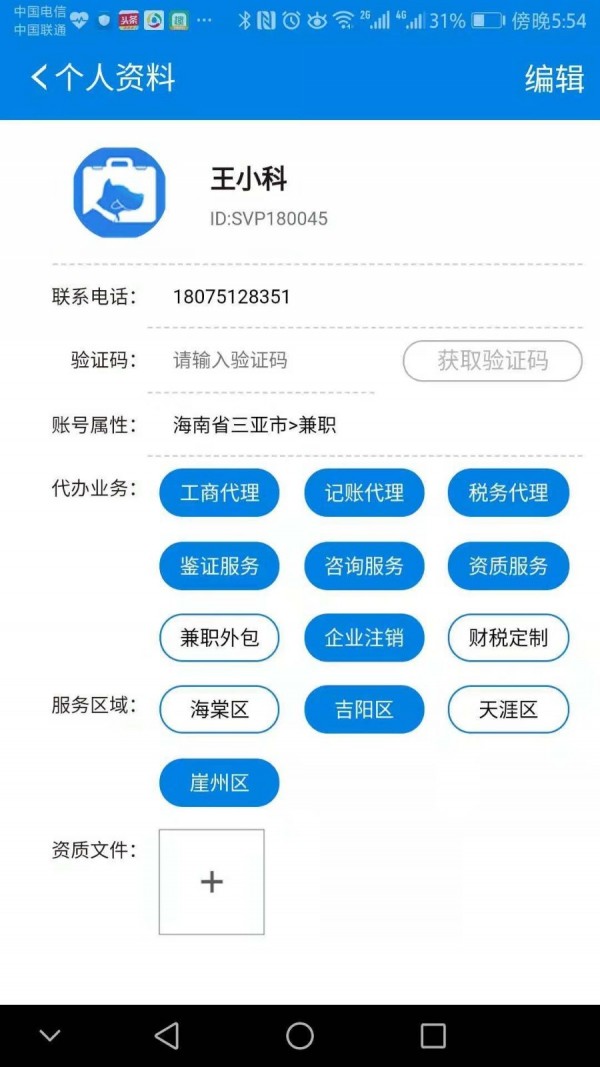Screen dimensions: 600x1067
Task: Tap the 咨询服务 chip
Action: coord(364,566)
